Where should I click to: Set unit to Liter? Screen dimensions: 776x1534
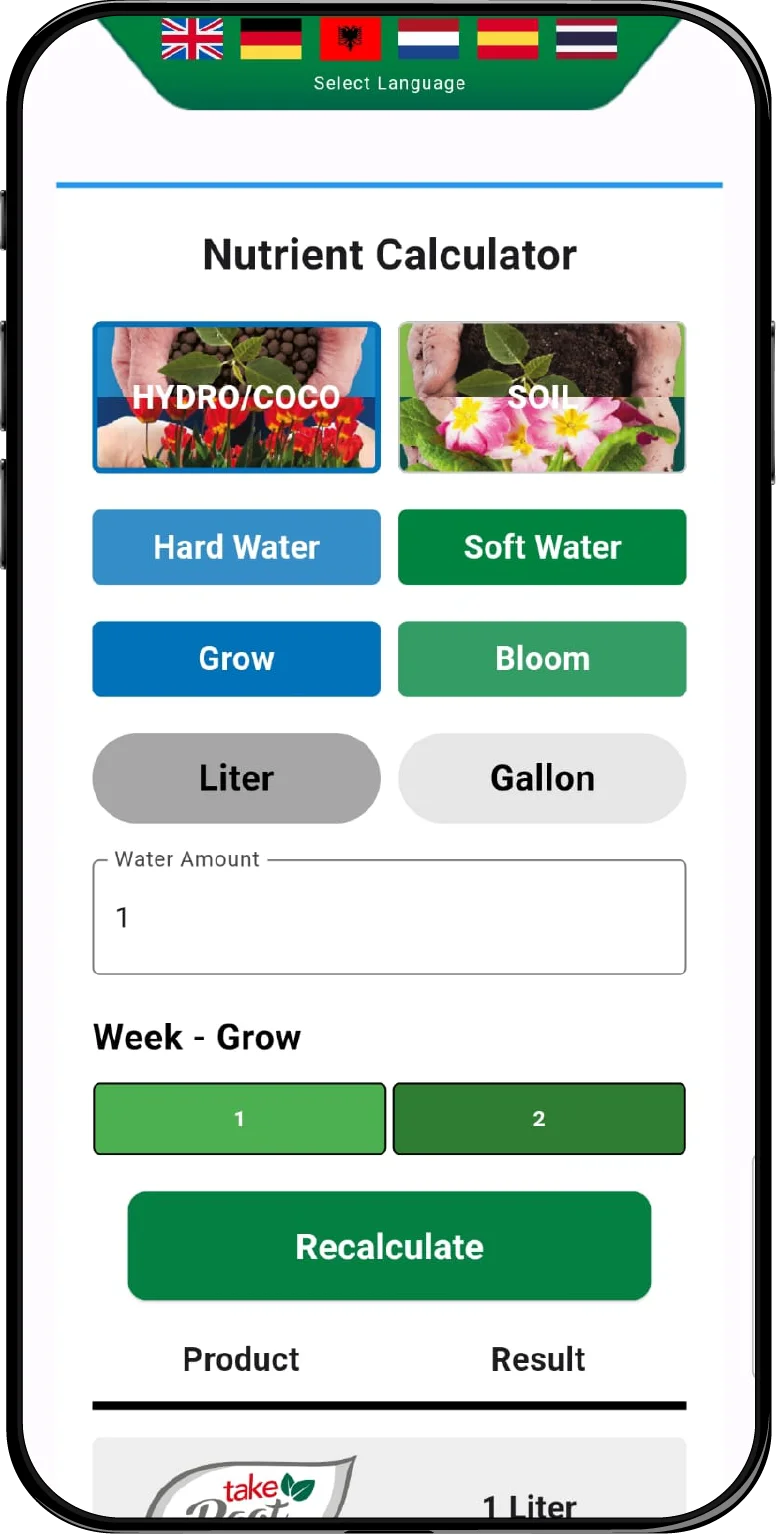[236, 778]
